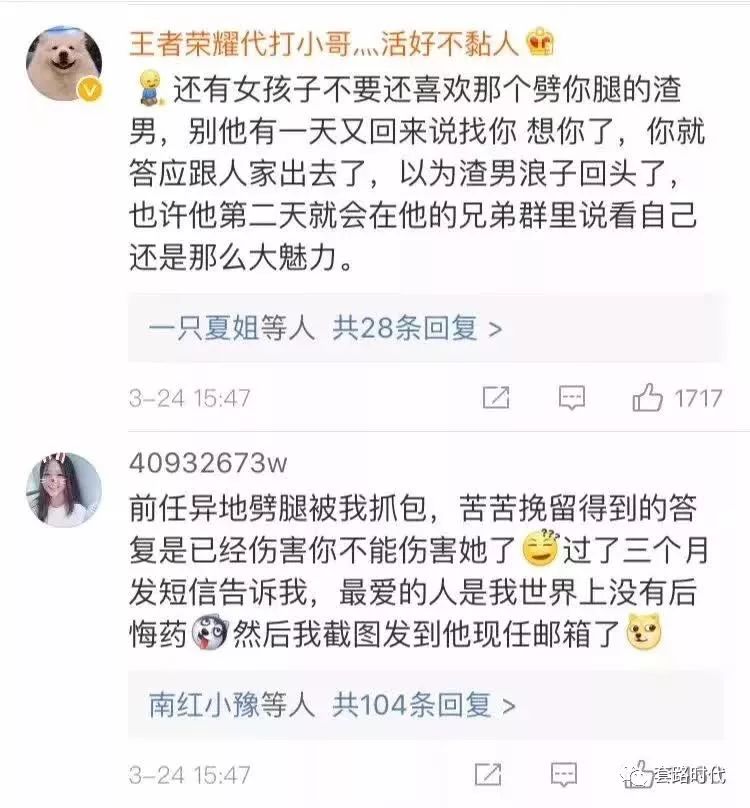
Task: Expand 南红小豫等人 共104条回复
Action: pos(332,704)
